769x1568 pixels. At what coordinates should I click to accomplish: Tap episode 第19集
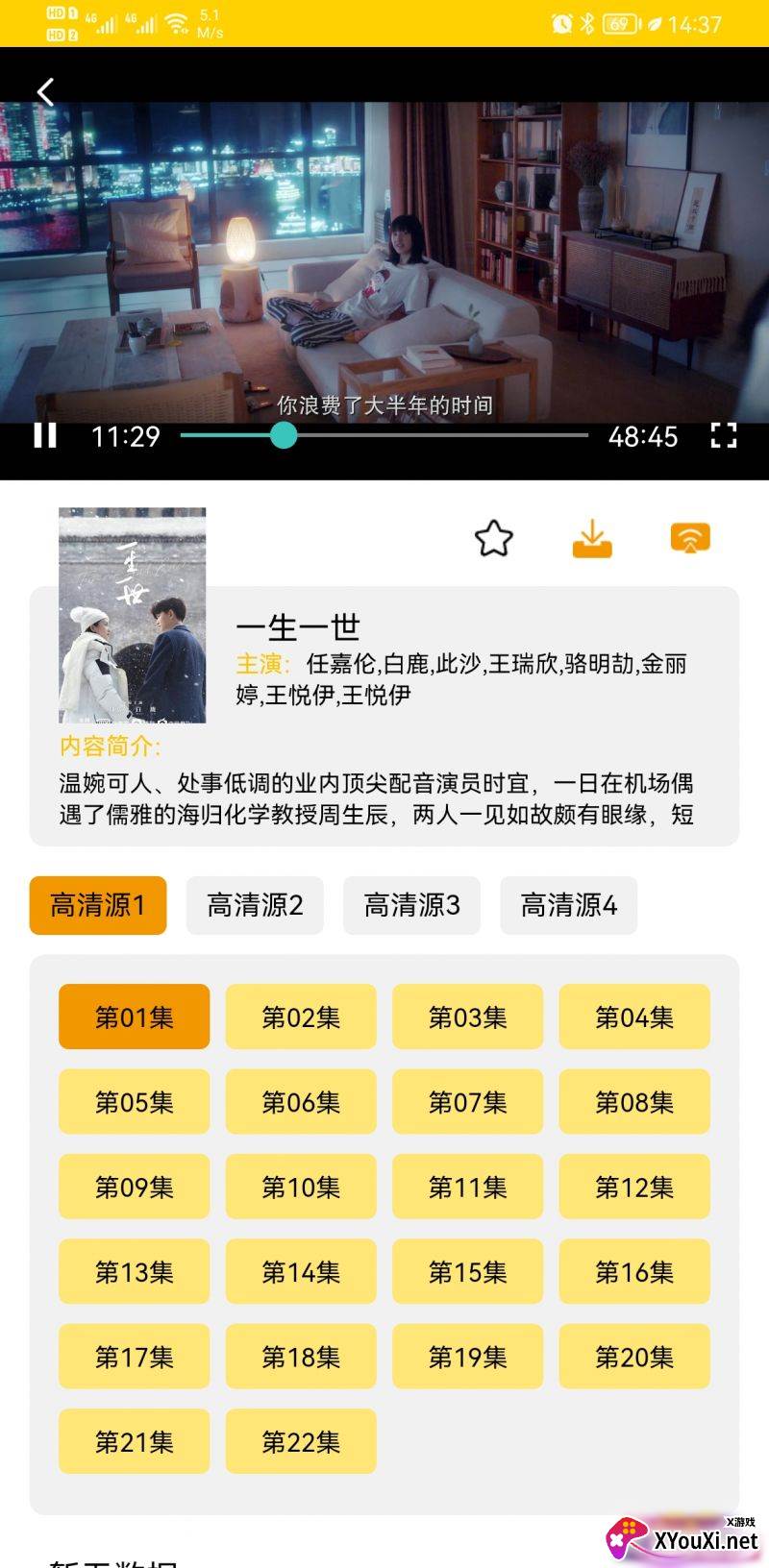pos(467,1357)
